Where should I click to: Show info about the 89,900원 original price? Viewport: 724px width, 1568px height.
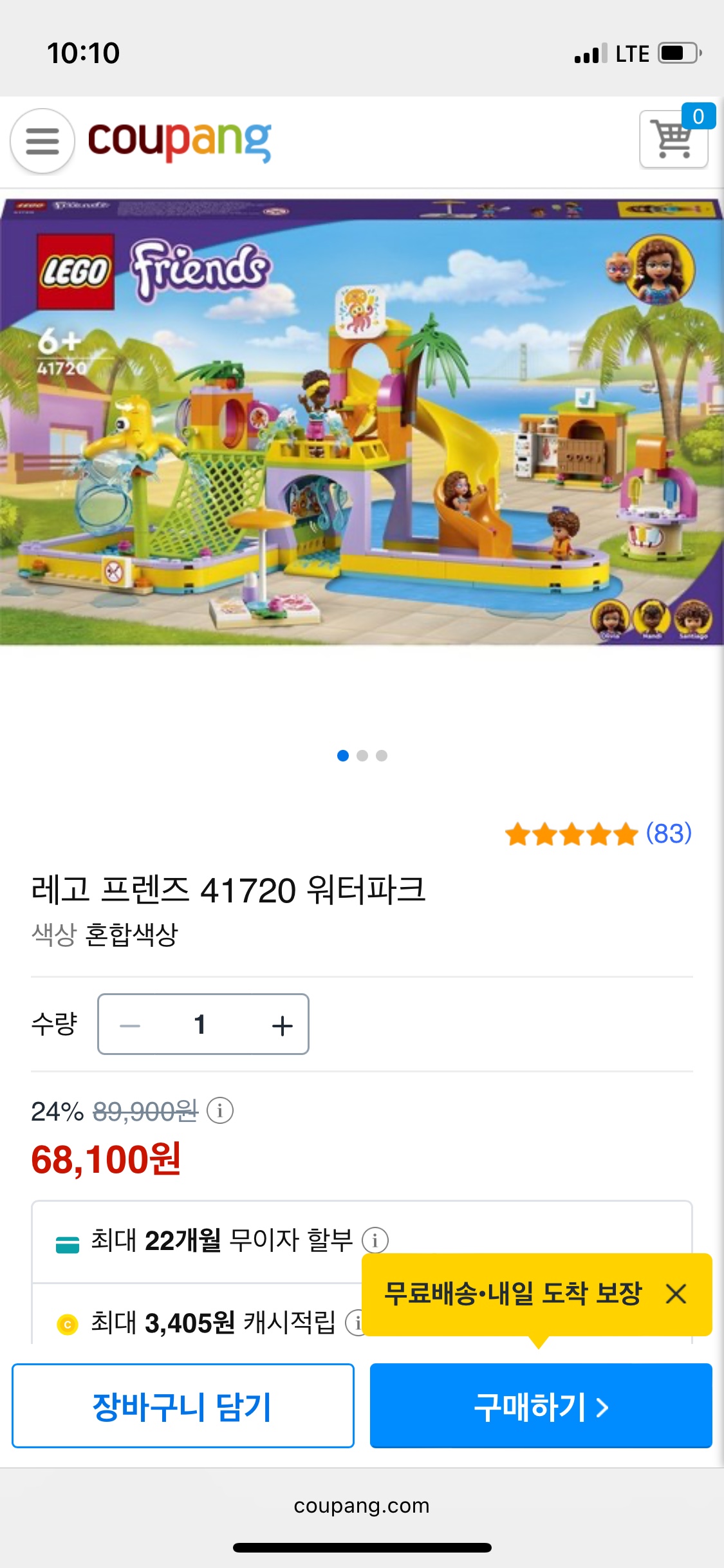coord(220,1111)
